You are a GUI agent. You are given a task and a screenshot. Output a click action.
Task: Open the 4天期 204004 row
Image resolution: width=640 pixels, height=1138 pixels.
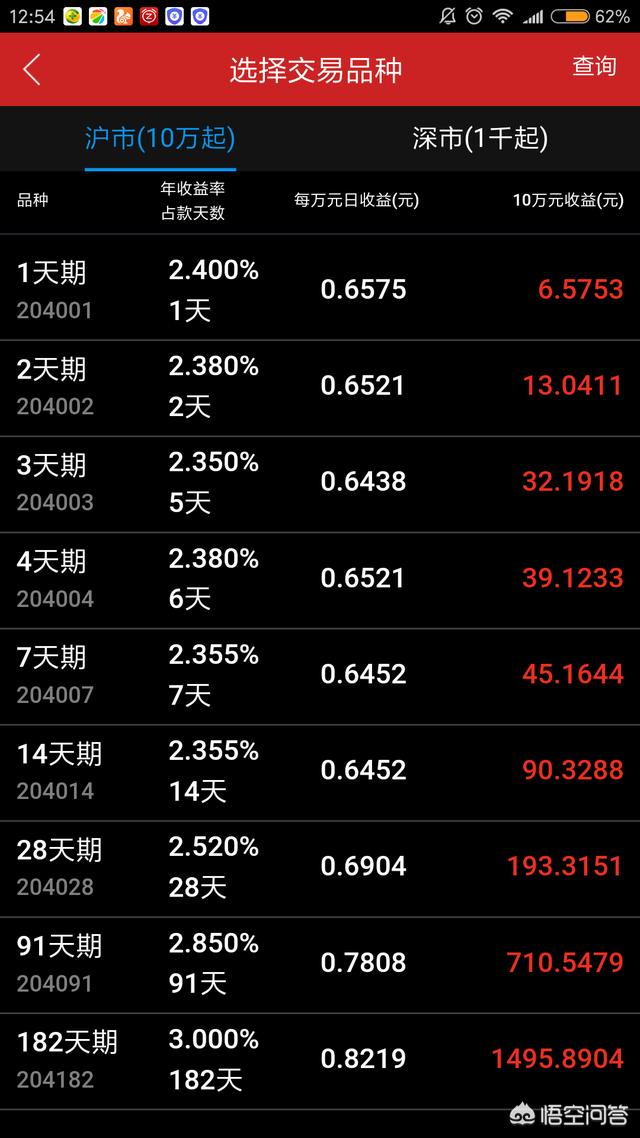click(x=320, y=580)
